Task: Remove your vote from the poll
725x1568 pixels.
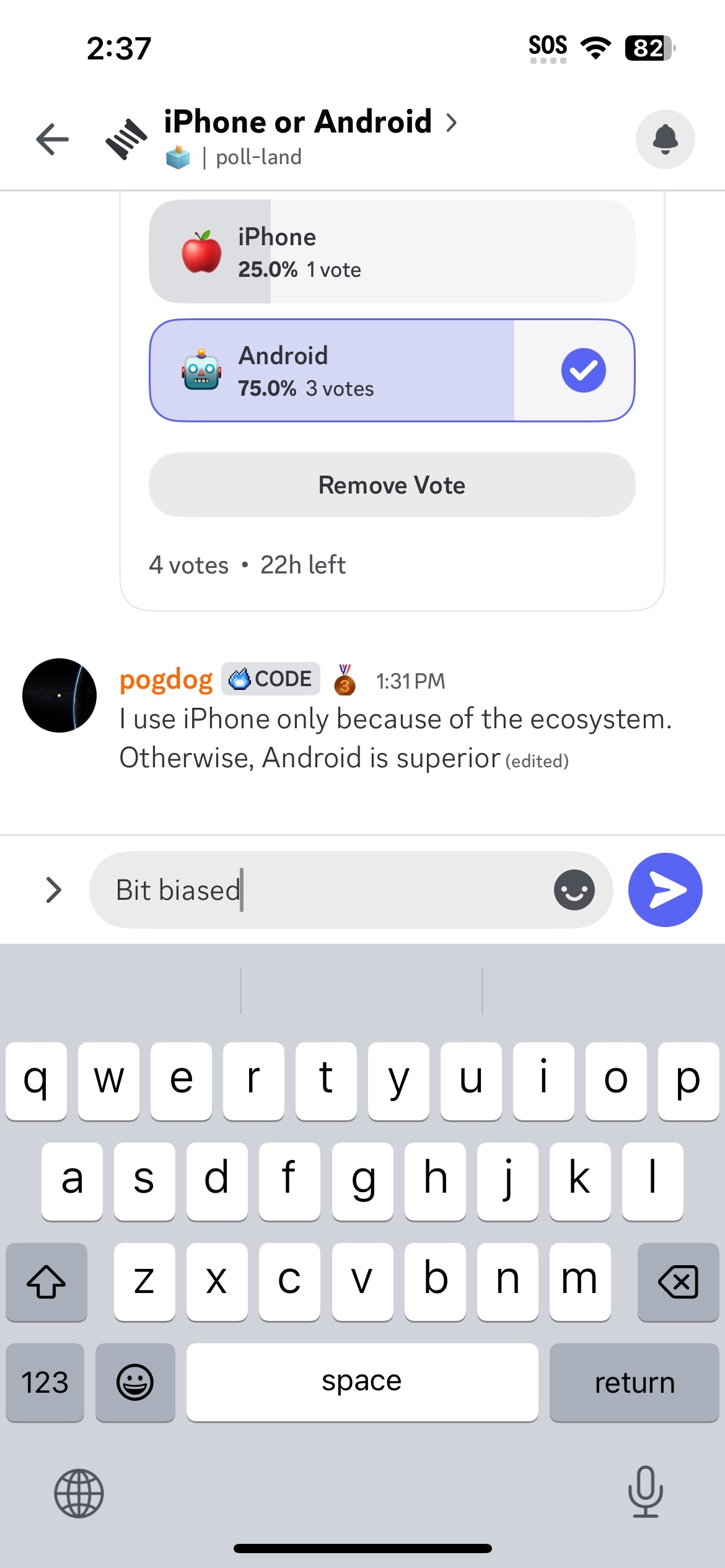Action: tap(392, 485)
